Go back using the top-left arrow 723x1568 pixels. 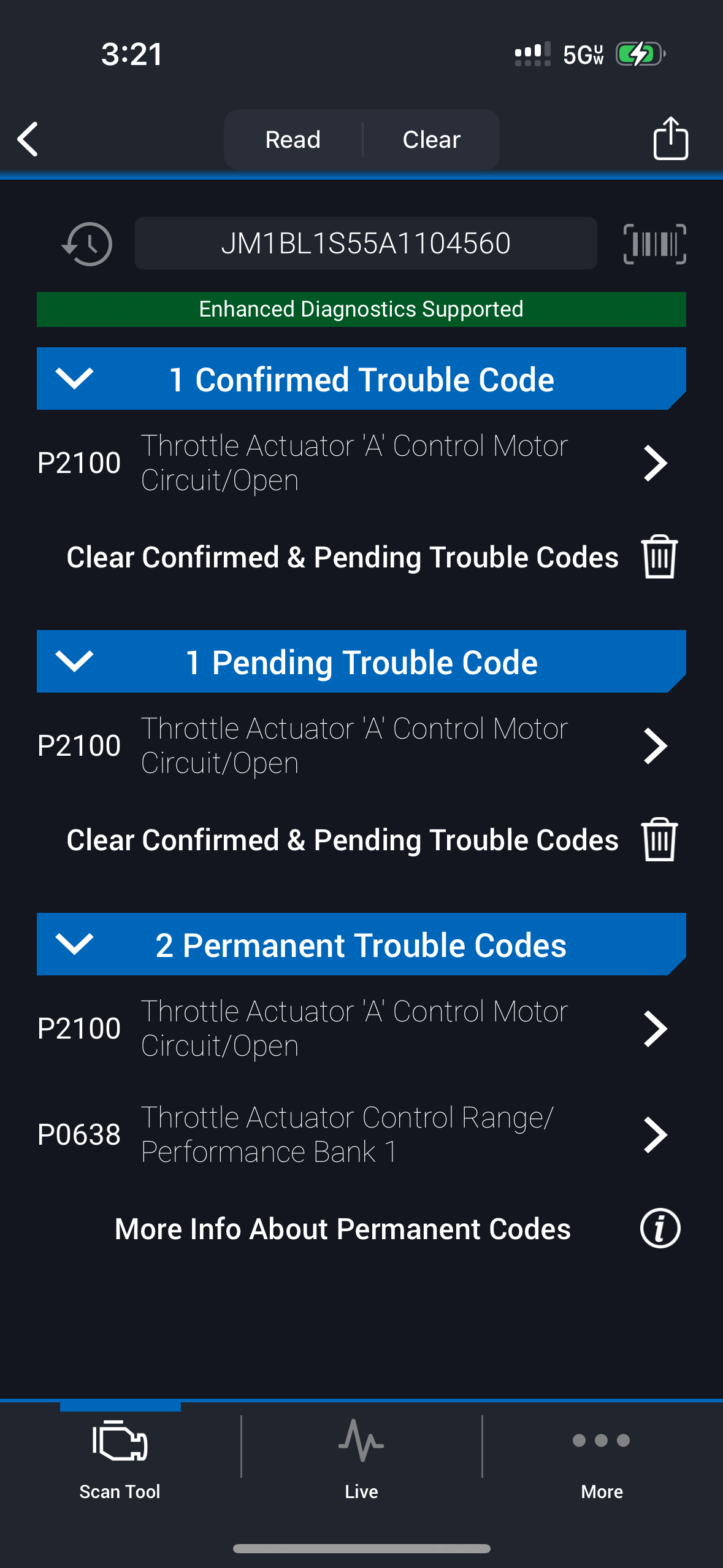pos(28,139)
